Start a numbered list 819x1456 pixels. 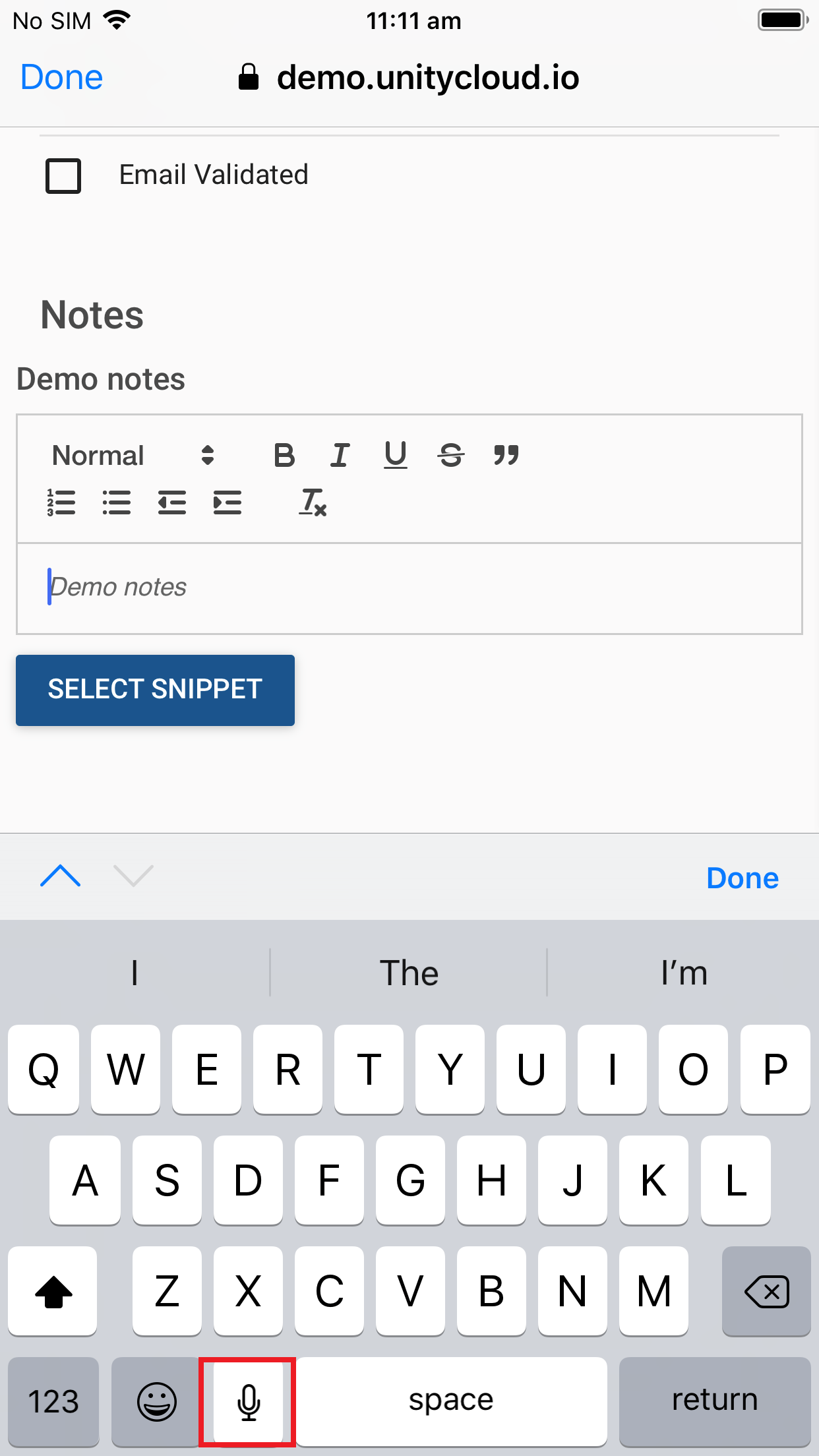tap(61, 503)
